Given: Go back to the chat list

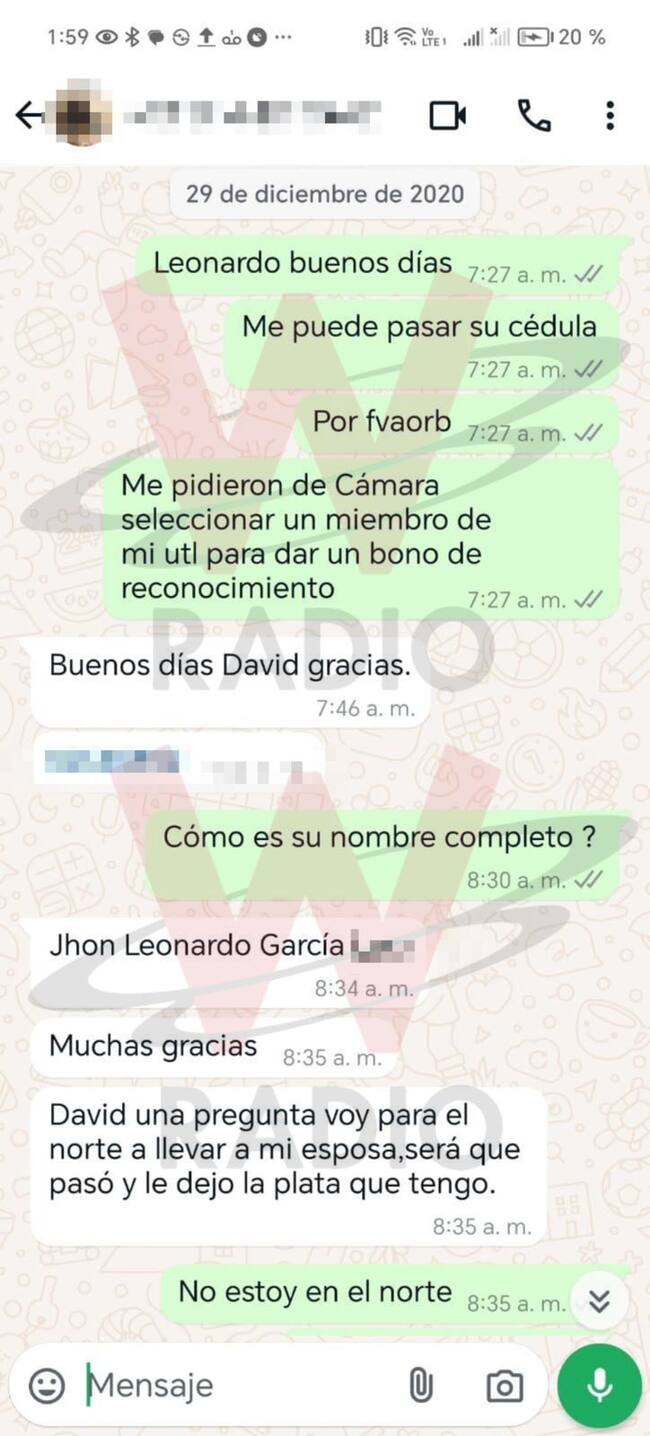Looking at the screenshot, I should (x=29, y=116).
